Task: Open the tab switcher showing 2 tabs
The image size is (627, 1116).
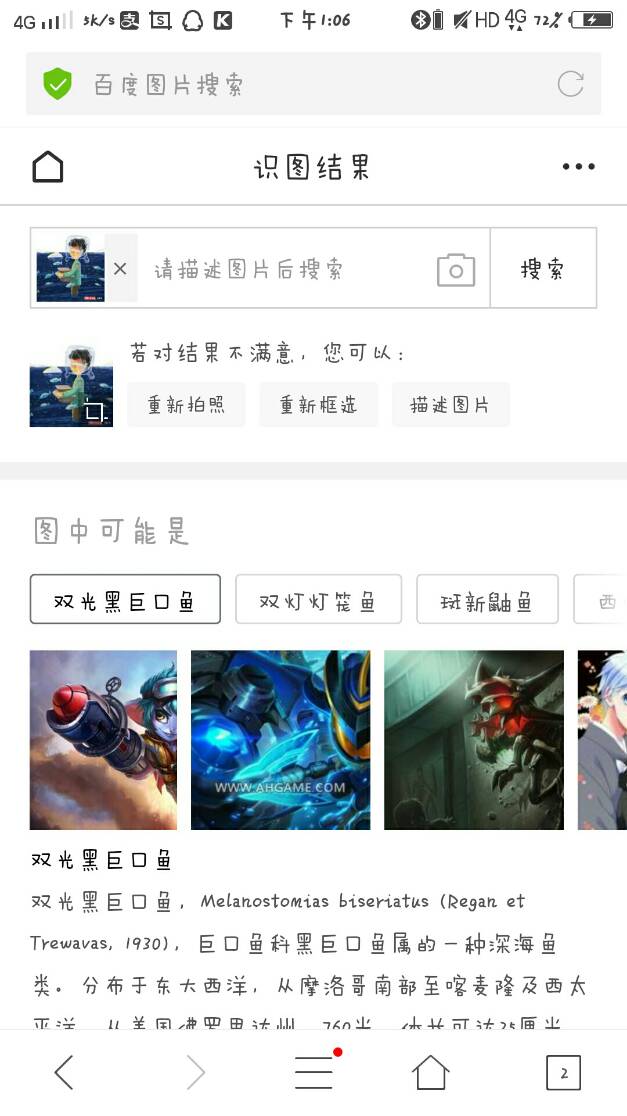Action: tap(563, 1073)
